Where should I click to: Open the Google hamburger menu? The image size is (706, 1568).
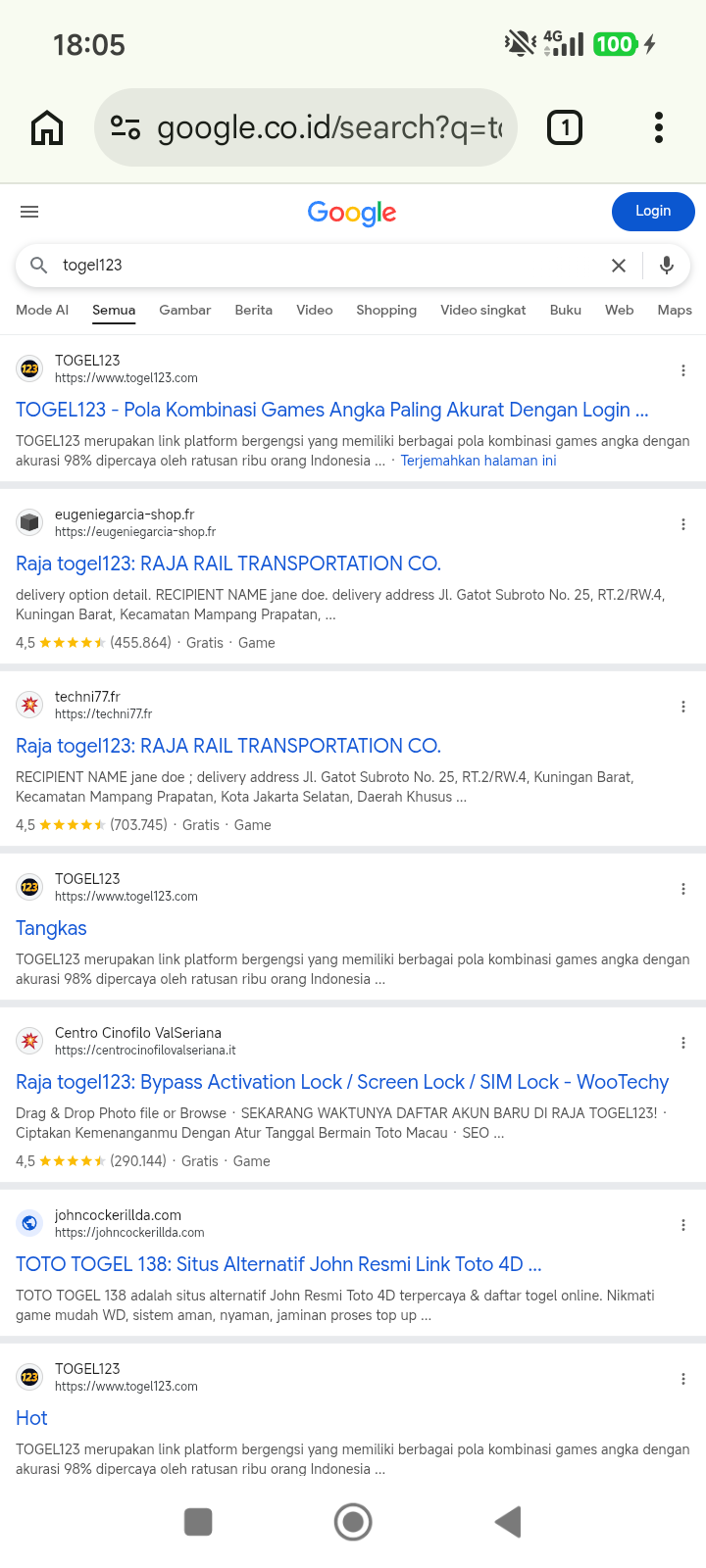pyautogui.click(x=29, y=212)
